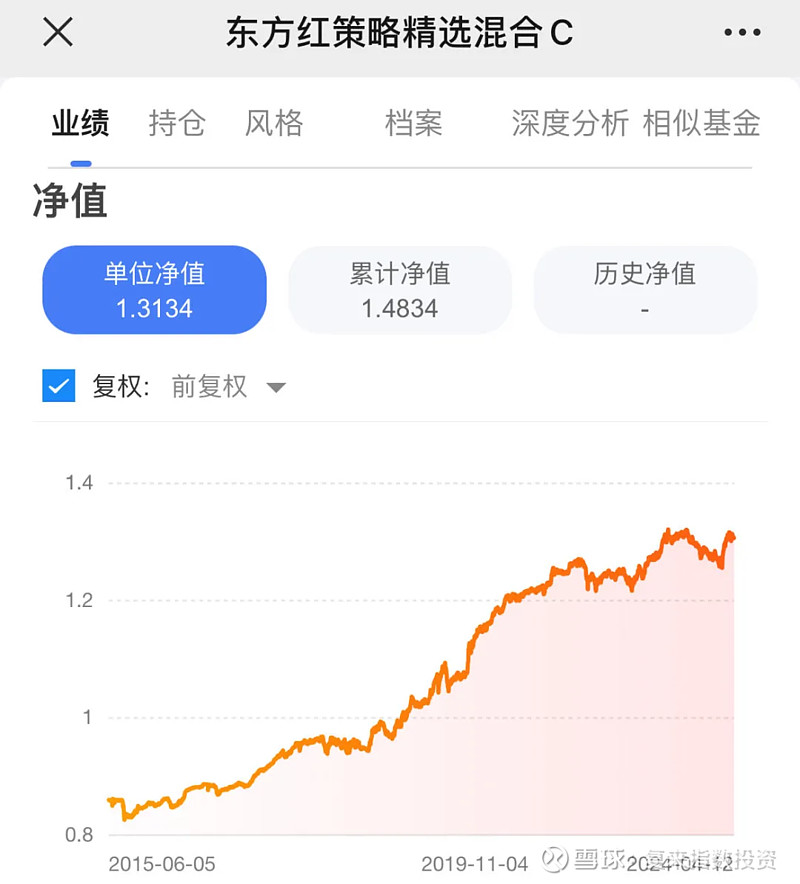Switch to the 持仓 tab
This screenshot has height=884, width=800.
[175, 123]
